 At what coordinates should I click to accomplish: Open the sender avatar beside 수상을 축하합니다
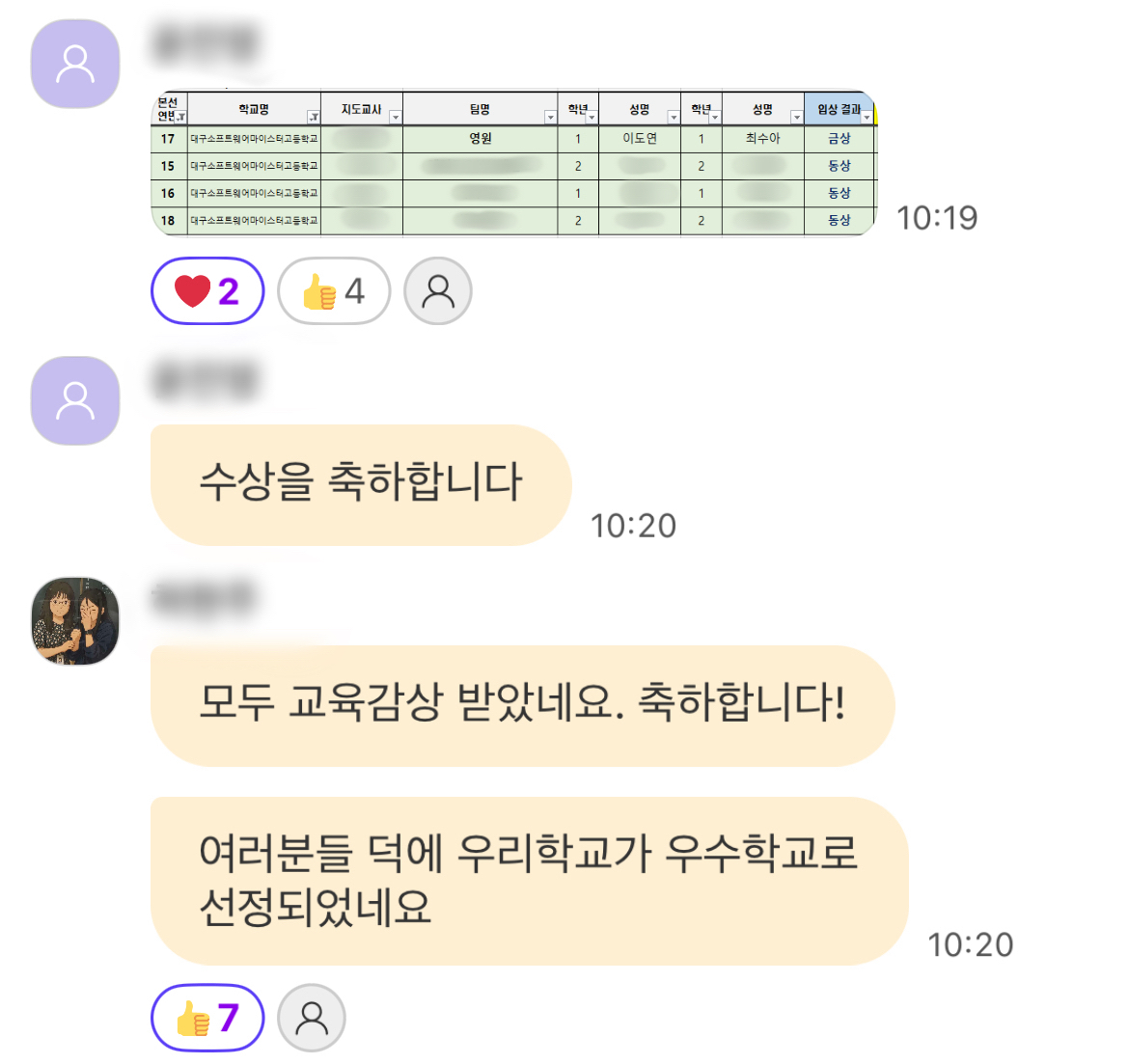click(x=75, y=400)
